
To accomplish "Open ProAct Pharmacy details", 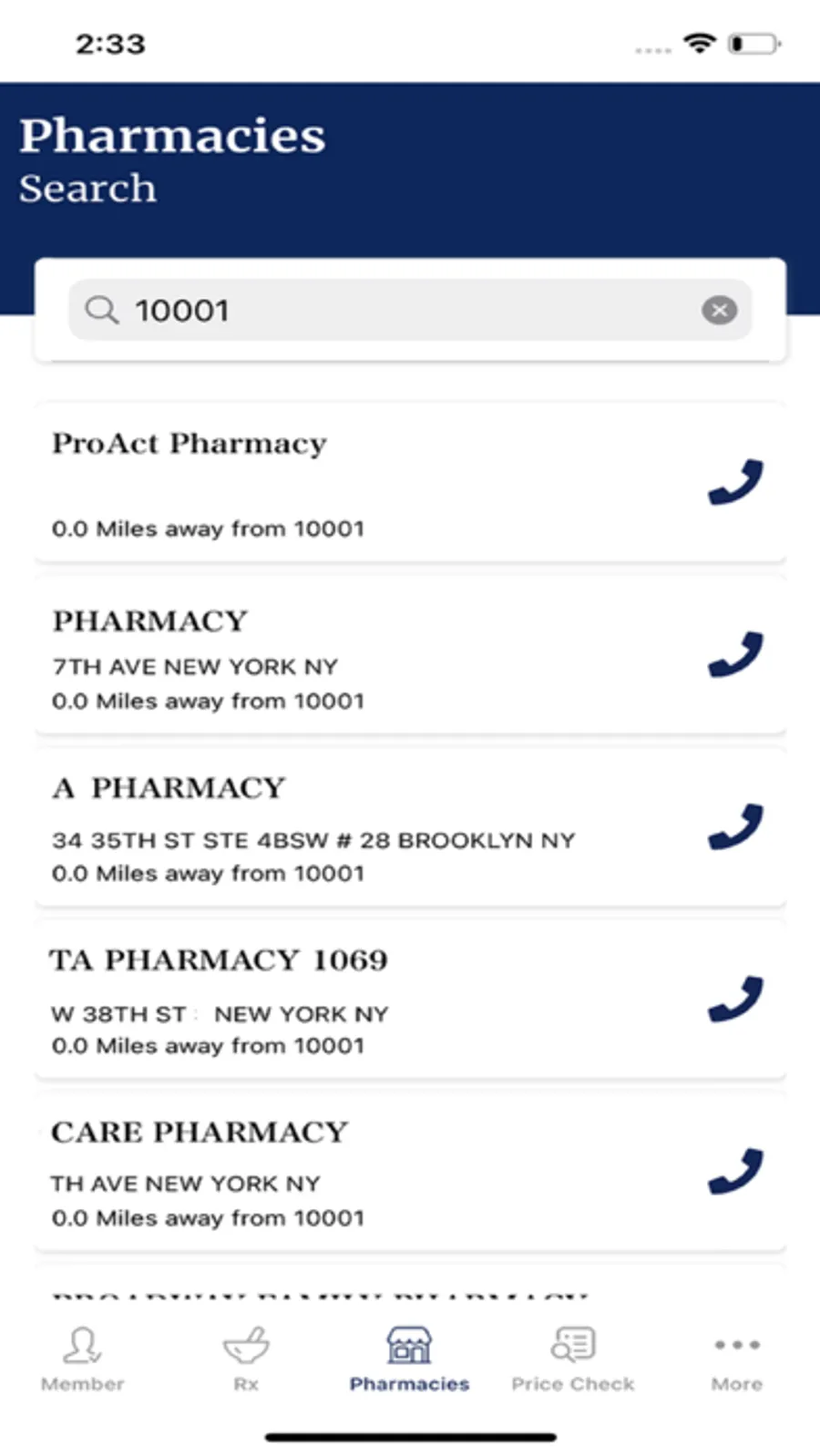I will 319,483.
